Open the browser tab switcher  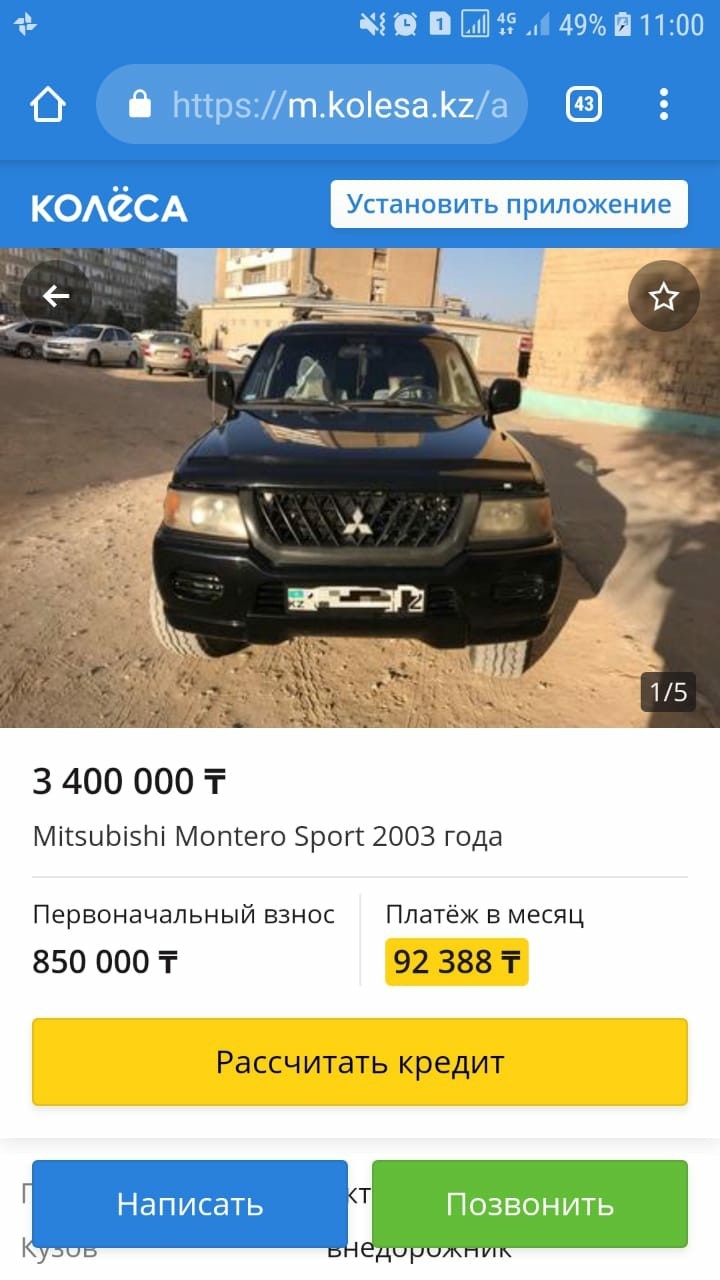[584, 104]
